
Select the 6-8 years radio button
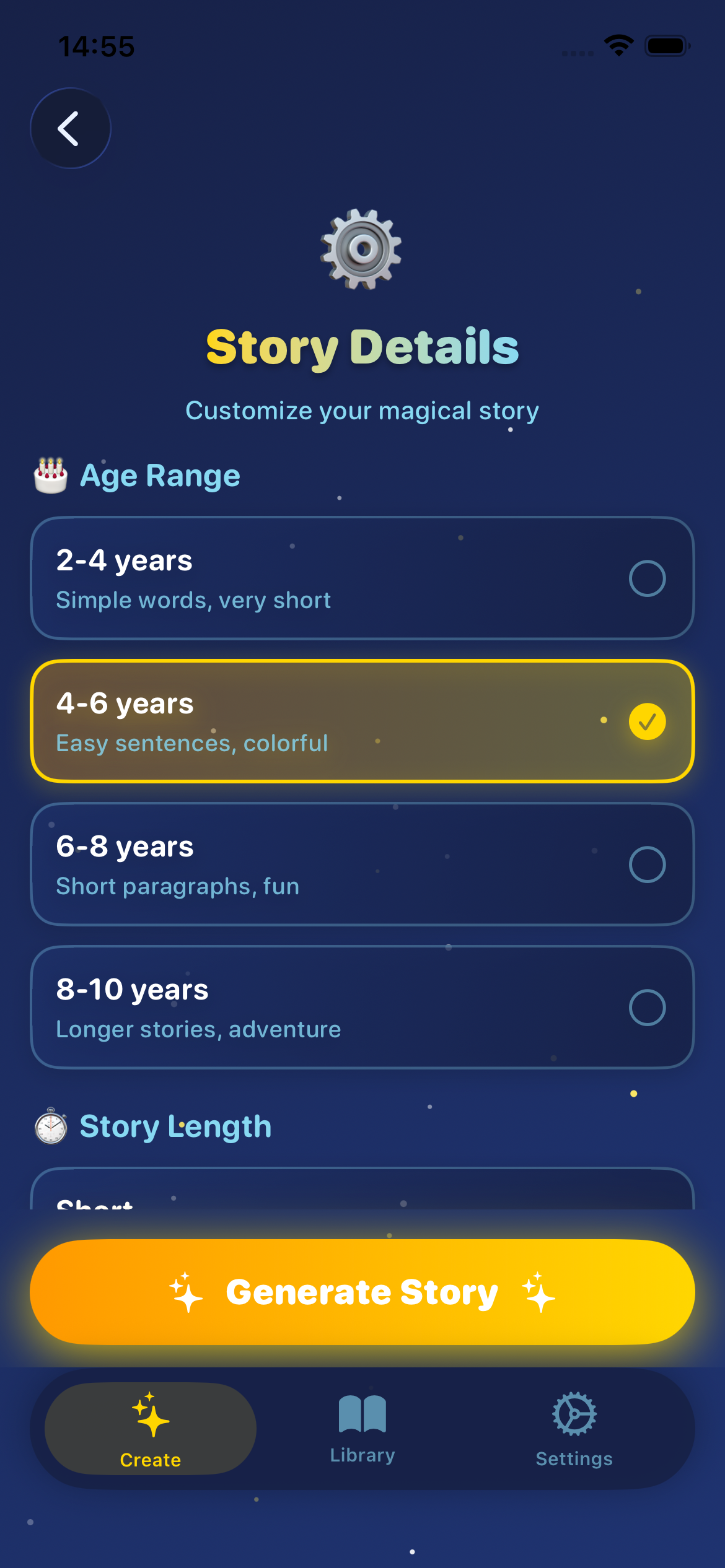click(x=647, y=864)
